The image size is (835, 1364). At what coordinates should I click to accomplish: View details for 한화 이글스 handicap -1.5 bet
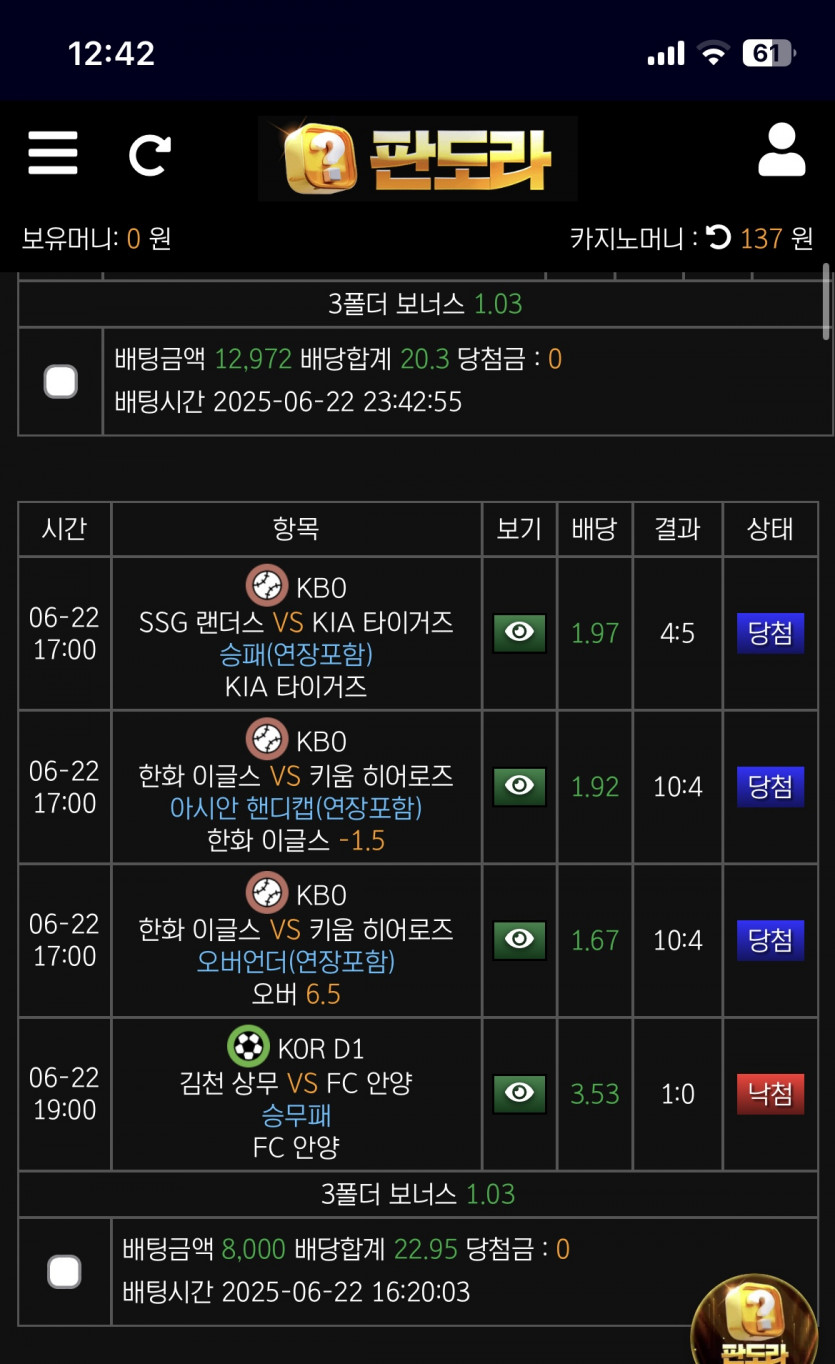[x=519, y=787]
